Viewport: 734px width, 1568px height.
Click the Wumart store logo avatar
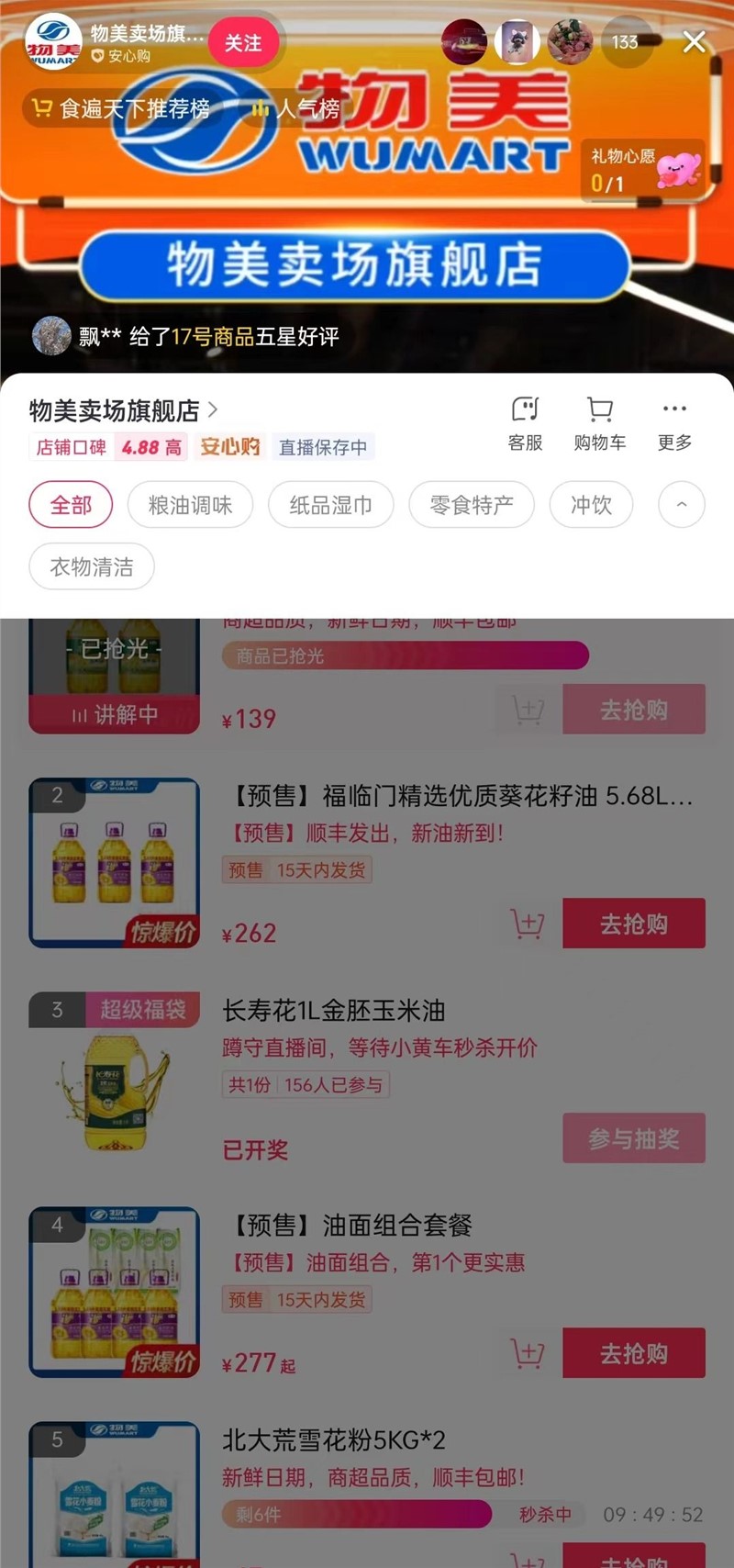coord(52,41)
